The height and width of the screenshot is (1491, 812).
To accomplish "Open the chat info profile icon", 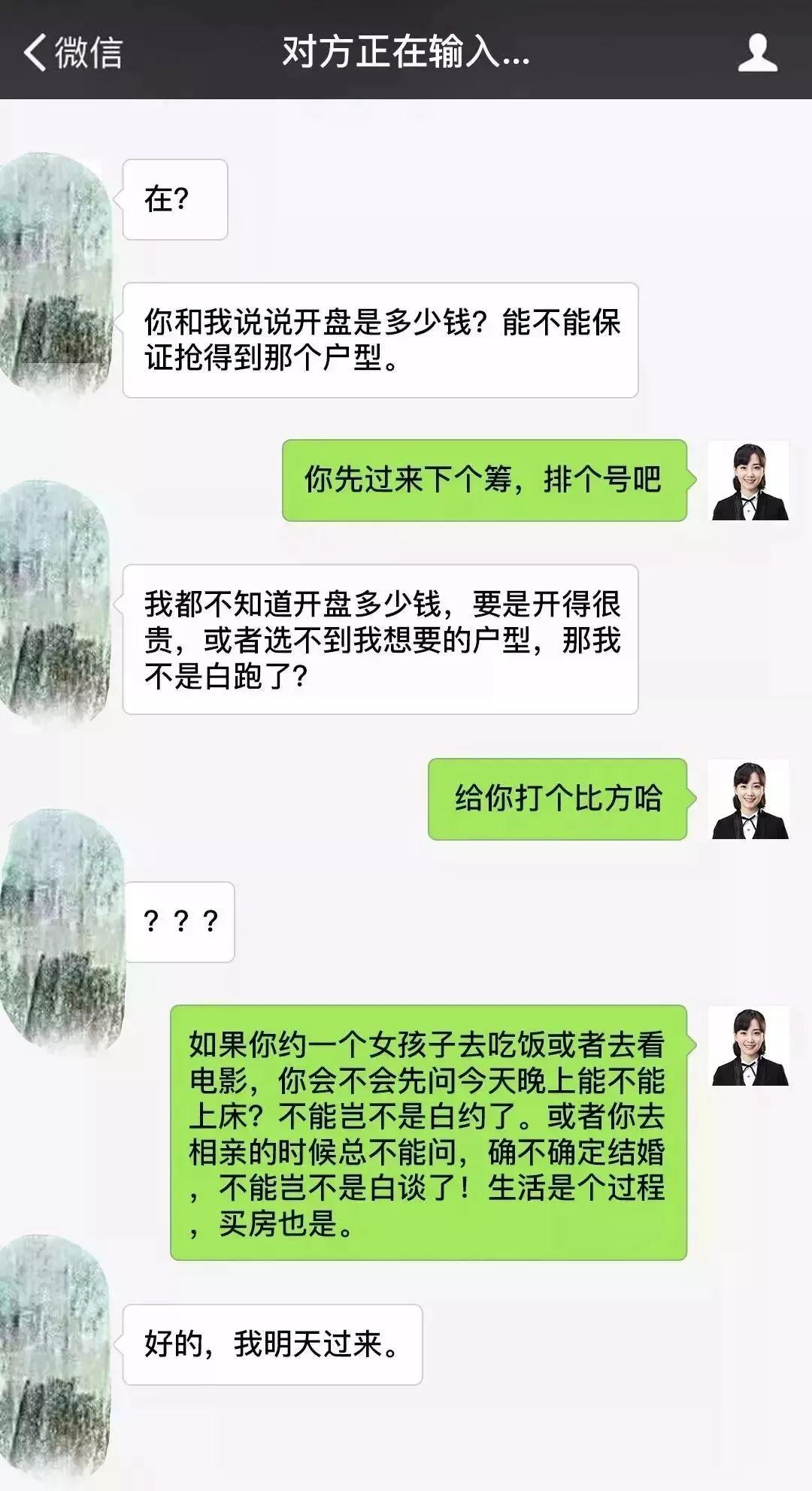I will pyautogui.click(x=757, y=53).
